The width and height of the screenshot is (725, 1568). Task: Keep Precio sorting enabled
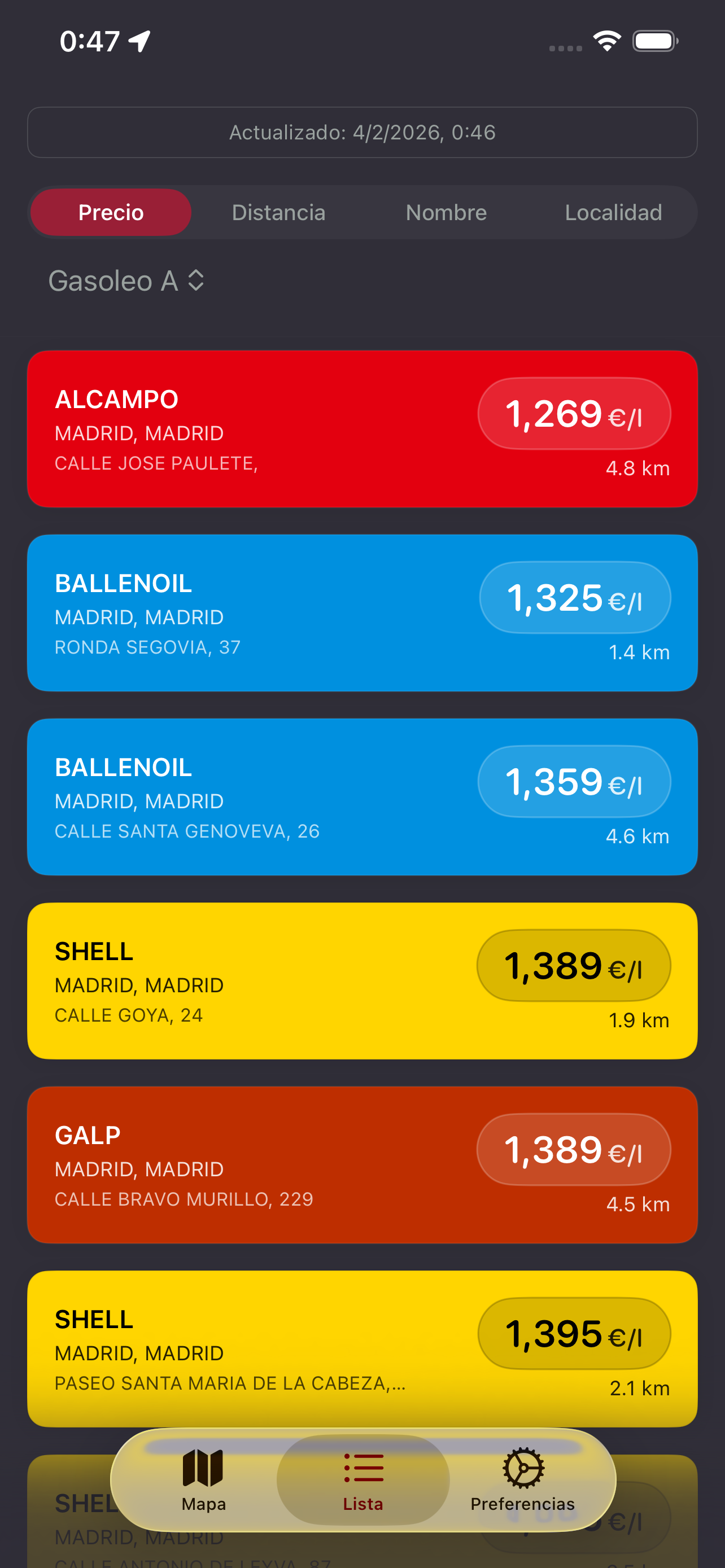(110, 212)
